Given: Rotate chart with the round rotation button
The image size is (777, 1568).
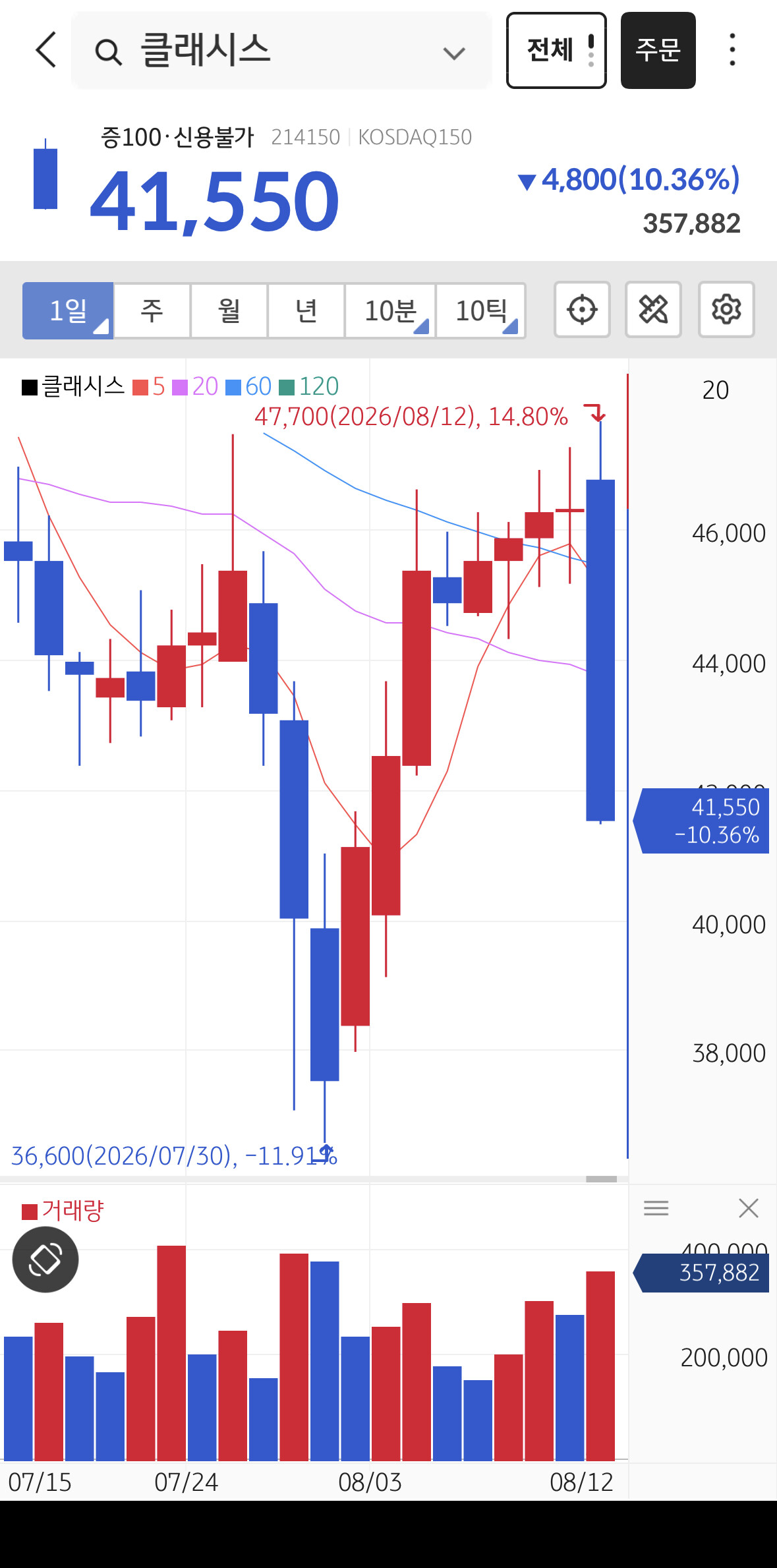Looking at the screenshot, I should 45,1260.
